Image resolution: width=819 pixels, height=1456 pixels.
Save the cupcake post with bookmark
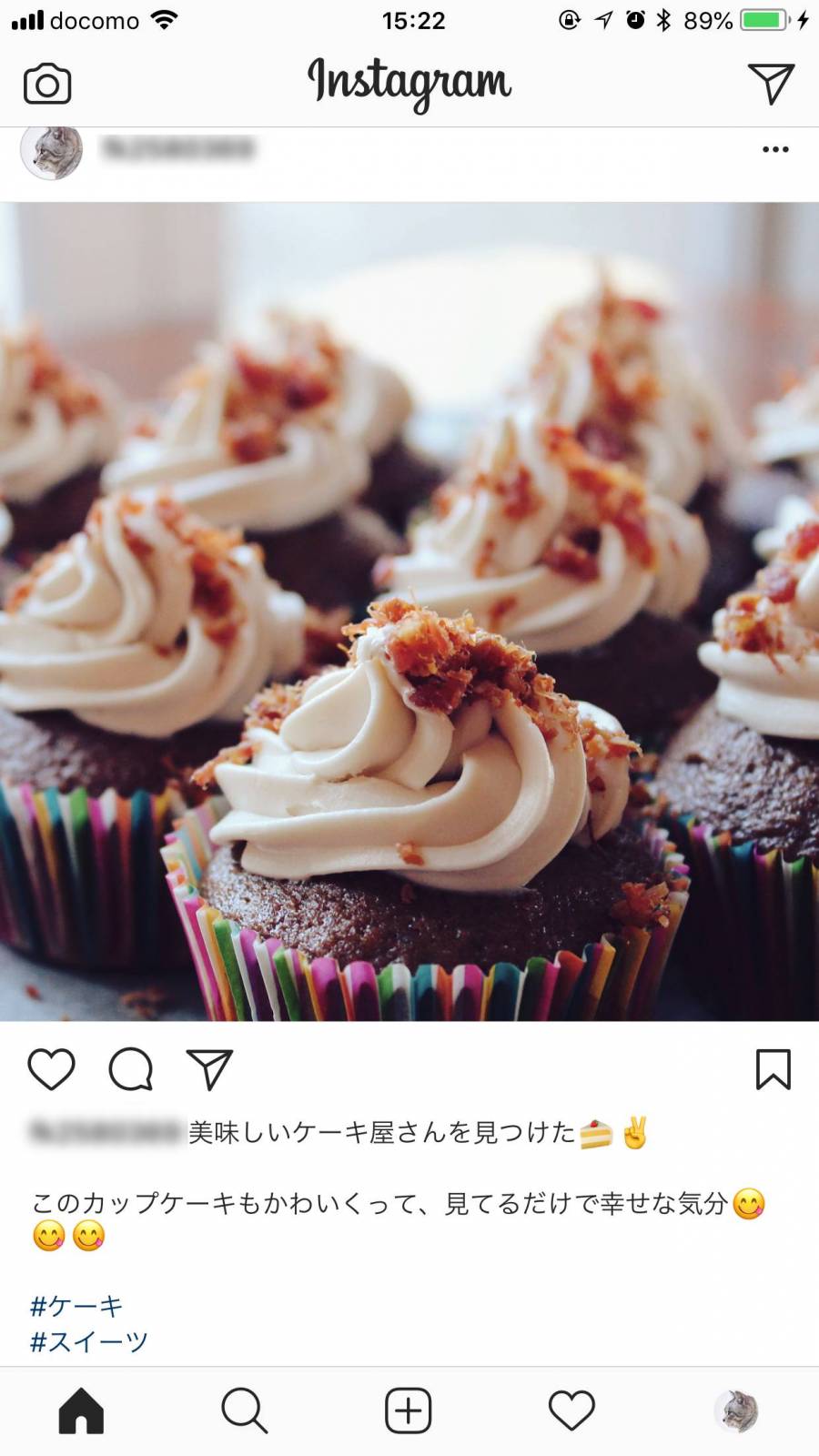(x=773, y=1068)
